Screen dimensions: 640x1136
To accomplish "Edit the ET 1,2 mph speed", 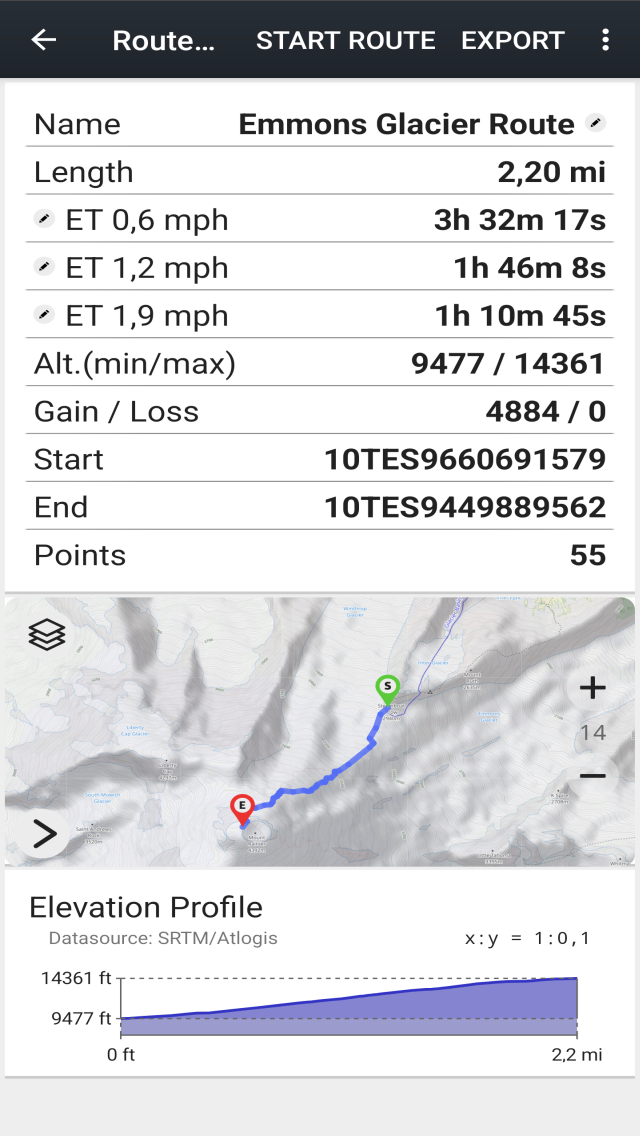I will coord(44,266).
